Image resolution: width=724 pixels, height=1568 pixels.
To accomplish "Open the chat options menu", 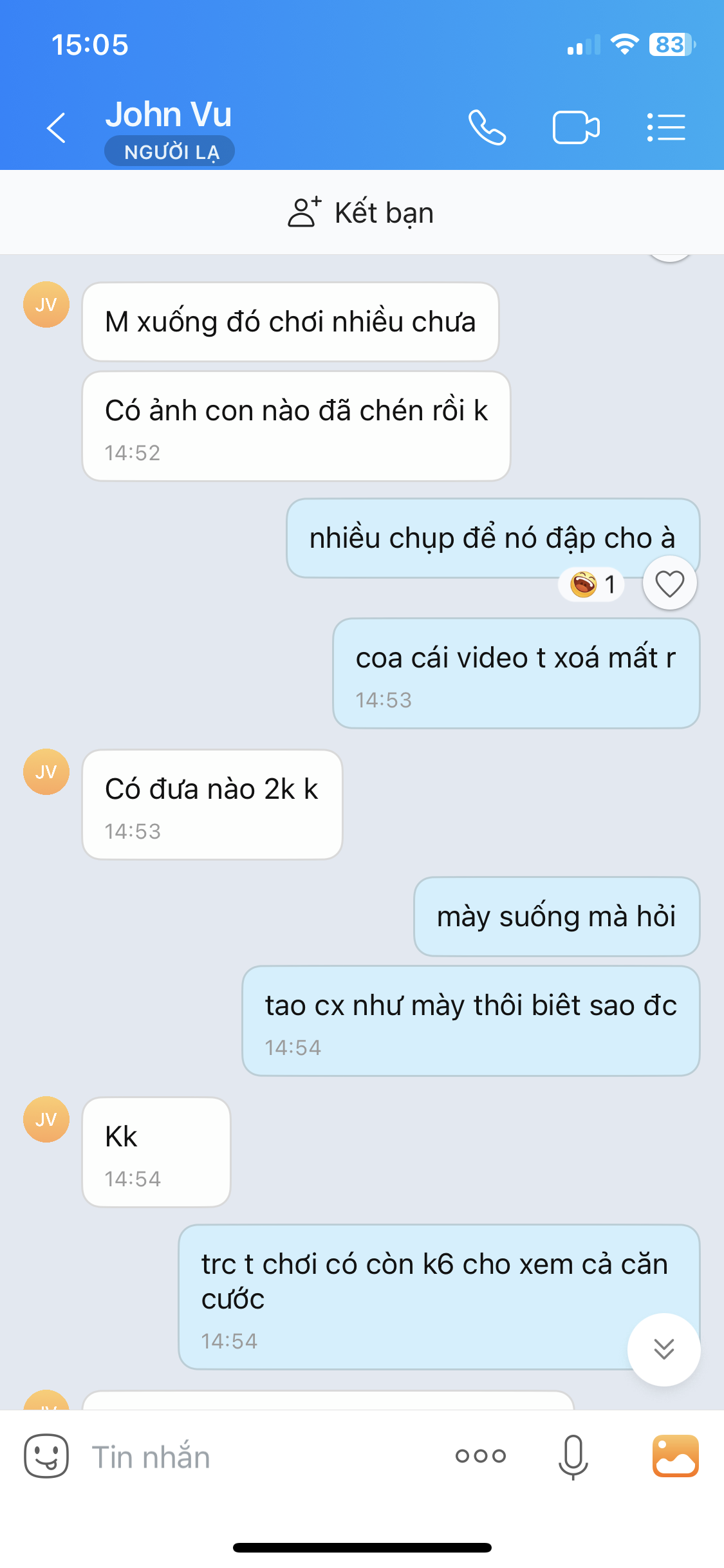I will click(666, 127).
